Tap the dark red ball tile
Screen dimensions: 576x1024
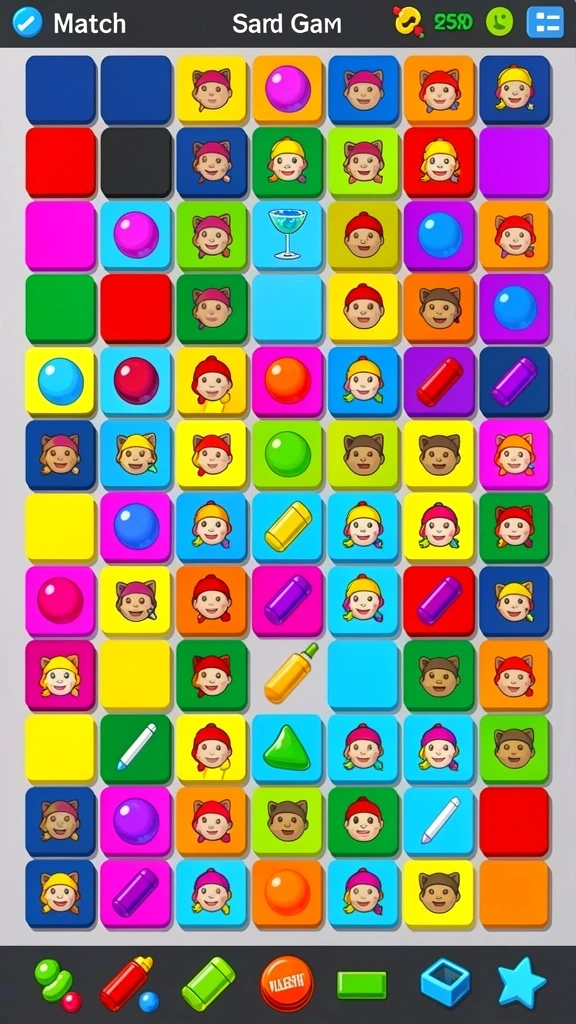click(x=136, y=382)
